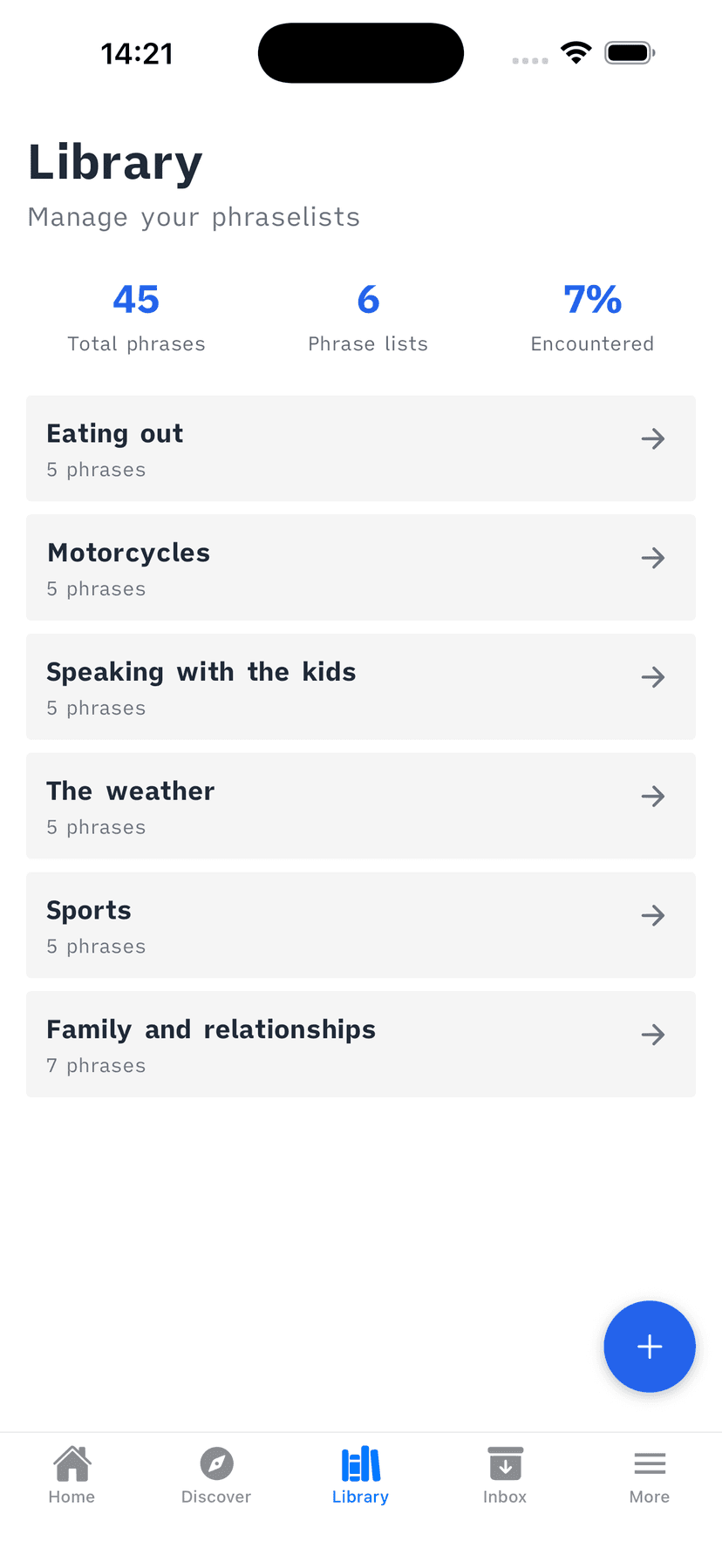Screen dimensions: 722x1568
Task: Switch to the Discover tab
Action: [x=216, y=1473]
